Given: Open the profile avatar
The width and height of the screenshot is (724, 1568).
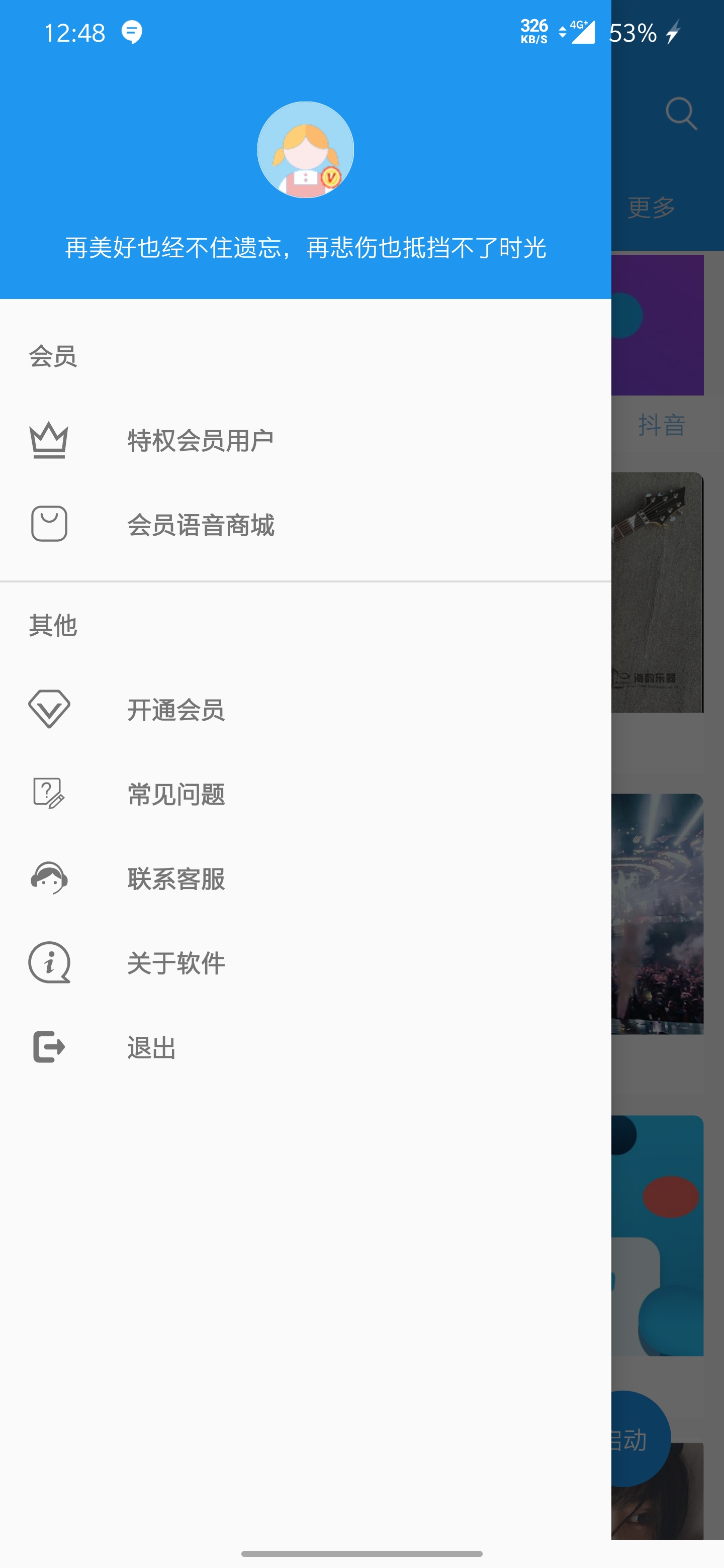Looking at the screenshot, I should (x=305, y=150).
